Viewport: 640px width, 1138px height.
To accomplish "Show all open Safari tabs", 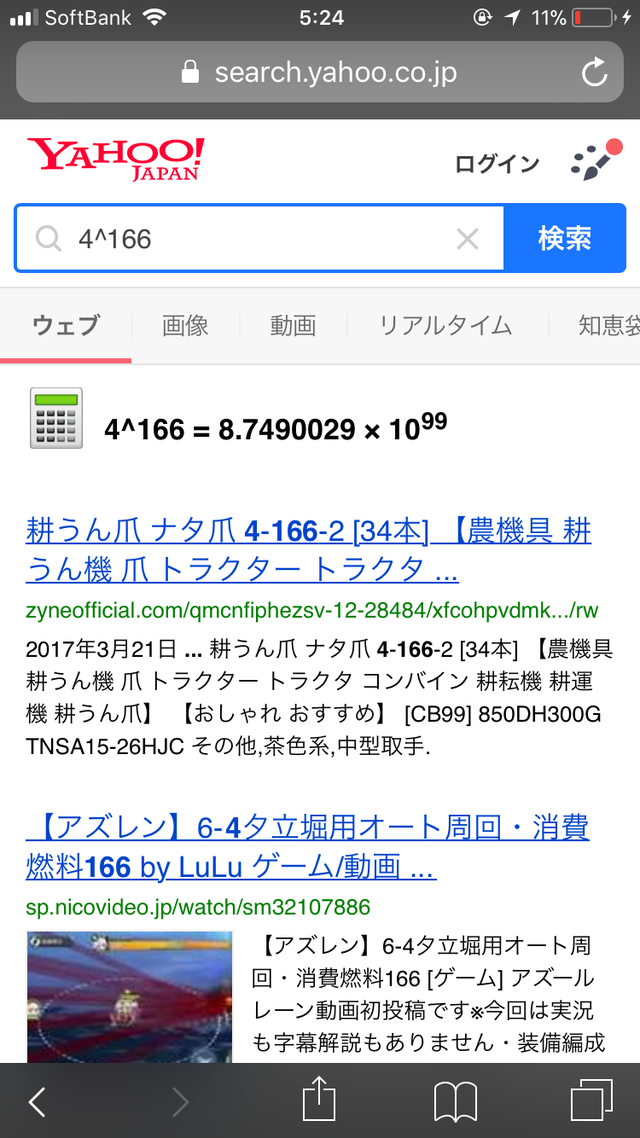I will click(592, 1101).
